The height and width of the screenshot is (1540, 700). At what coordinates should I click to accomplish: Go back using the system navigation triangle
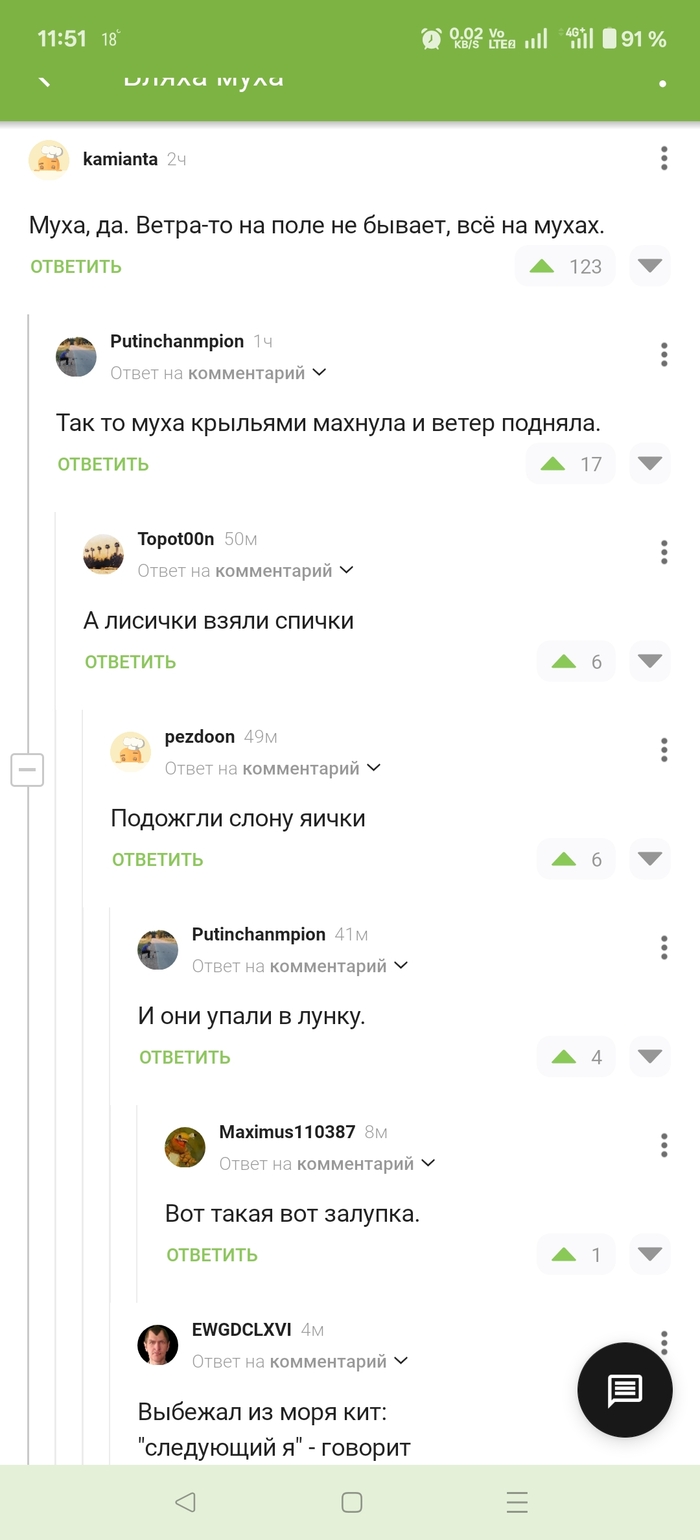tap(185, 1502)
